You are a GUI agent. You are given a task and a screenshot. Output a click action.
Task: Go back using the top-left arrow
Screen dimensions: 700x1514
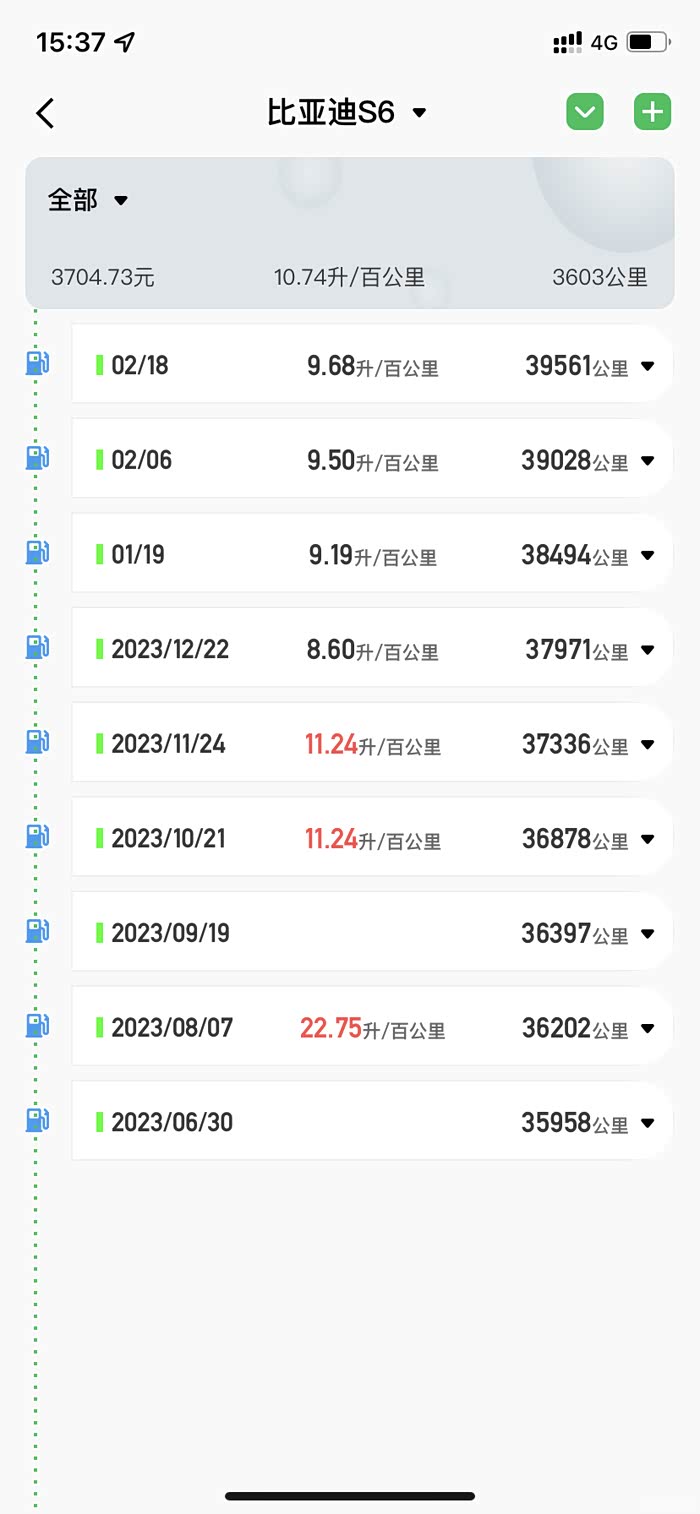pos(45,113)
